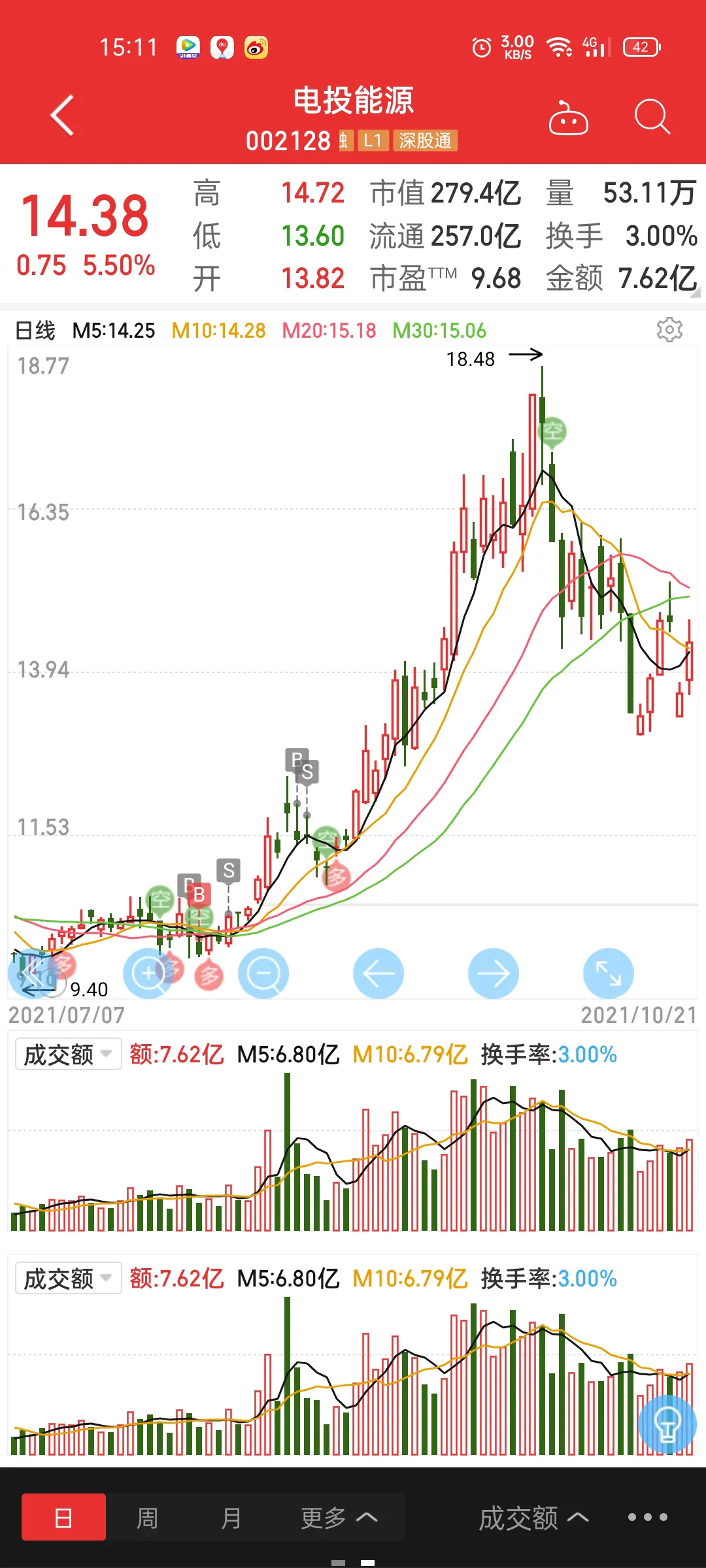Open the three-dot overflow menu
Screen dimensions: 706x1568
648,1517
